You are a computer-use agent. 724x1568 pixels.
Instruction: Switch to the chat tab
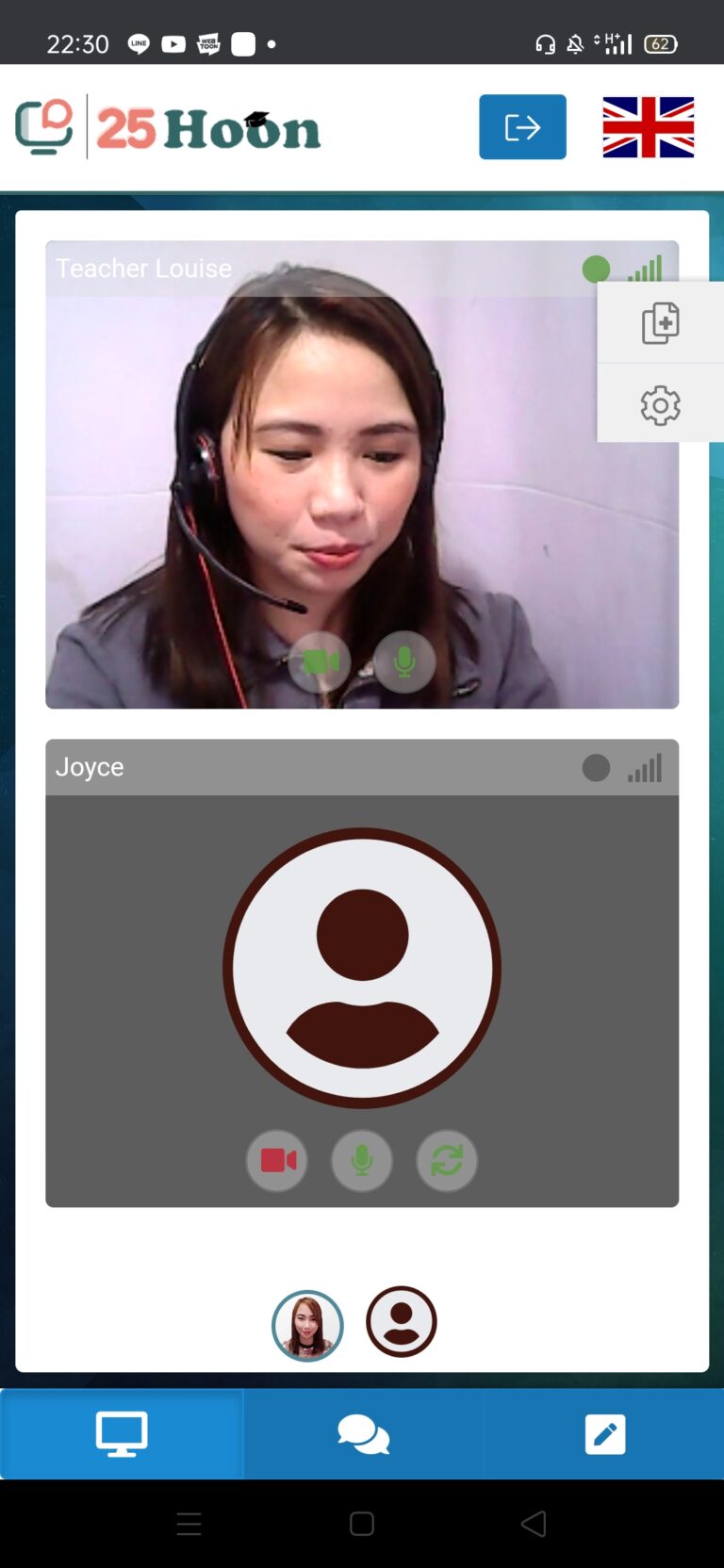364,1433
